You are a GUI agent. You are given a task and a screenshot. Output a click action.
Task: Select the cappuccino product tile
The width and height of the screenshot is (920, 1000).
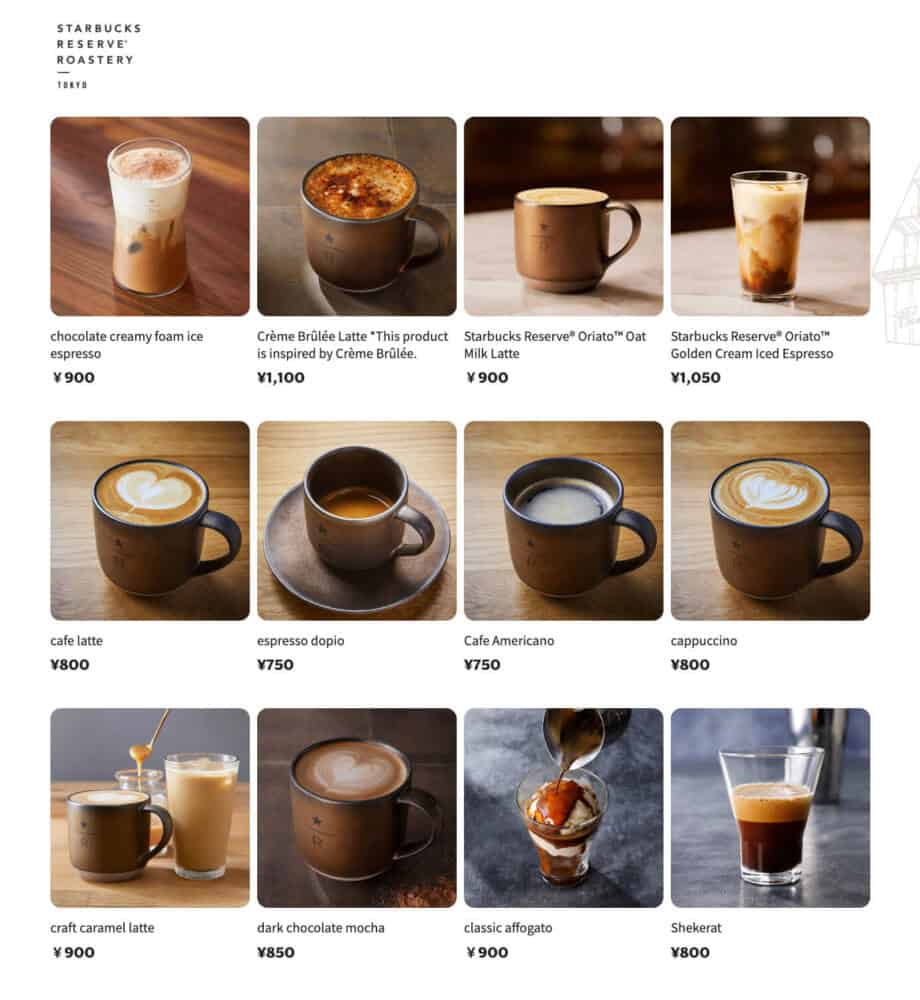coord(770,520)
